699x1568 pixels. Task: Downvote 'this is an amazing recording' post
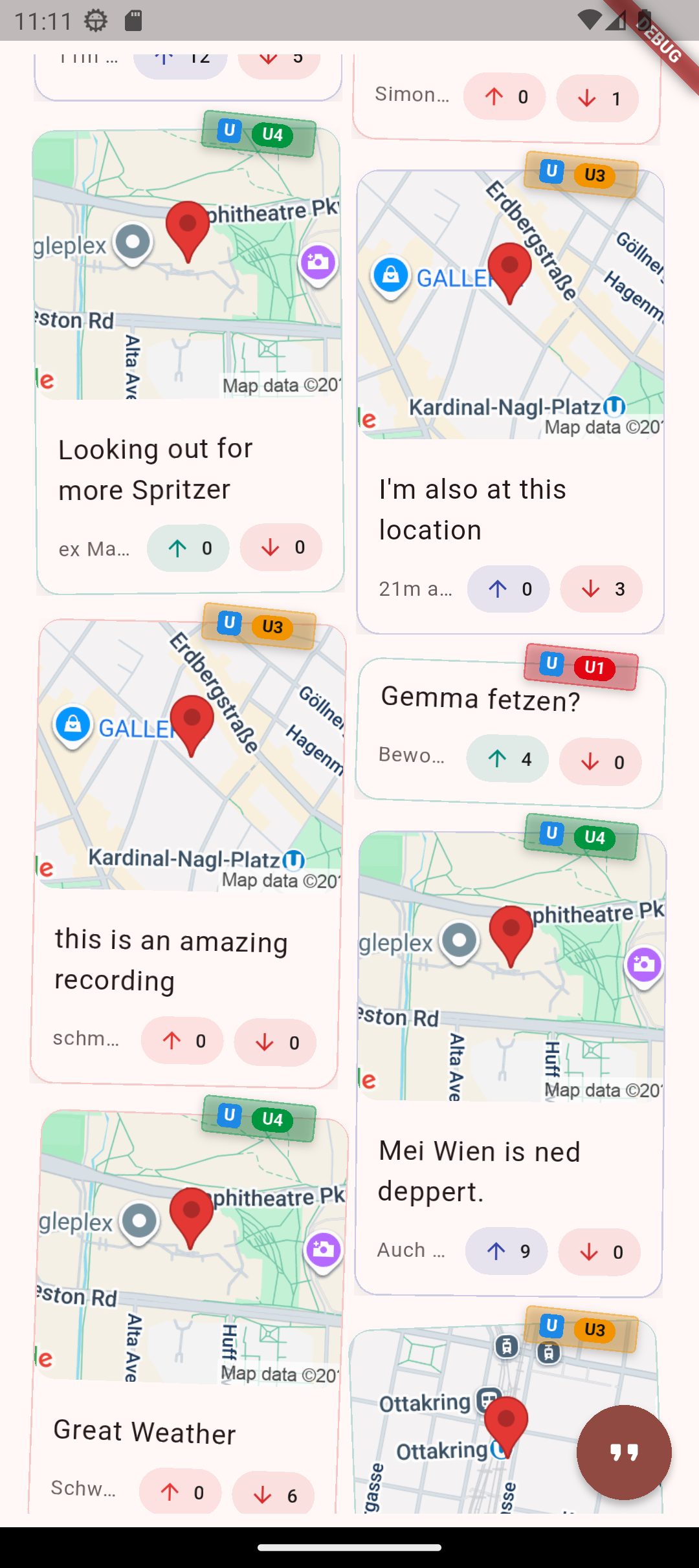point(275,1042)
